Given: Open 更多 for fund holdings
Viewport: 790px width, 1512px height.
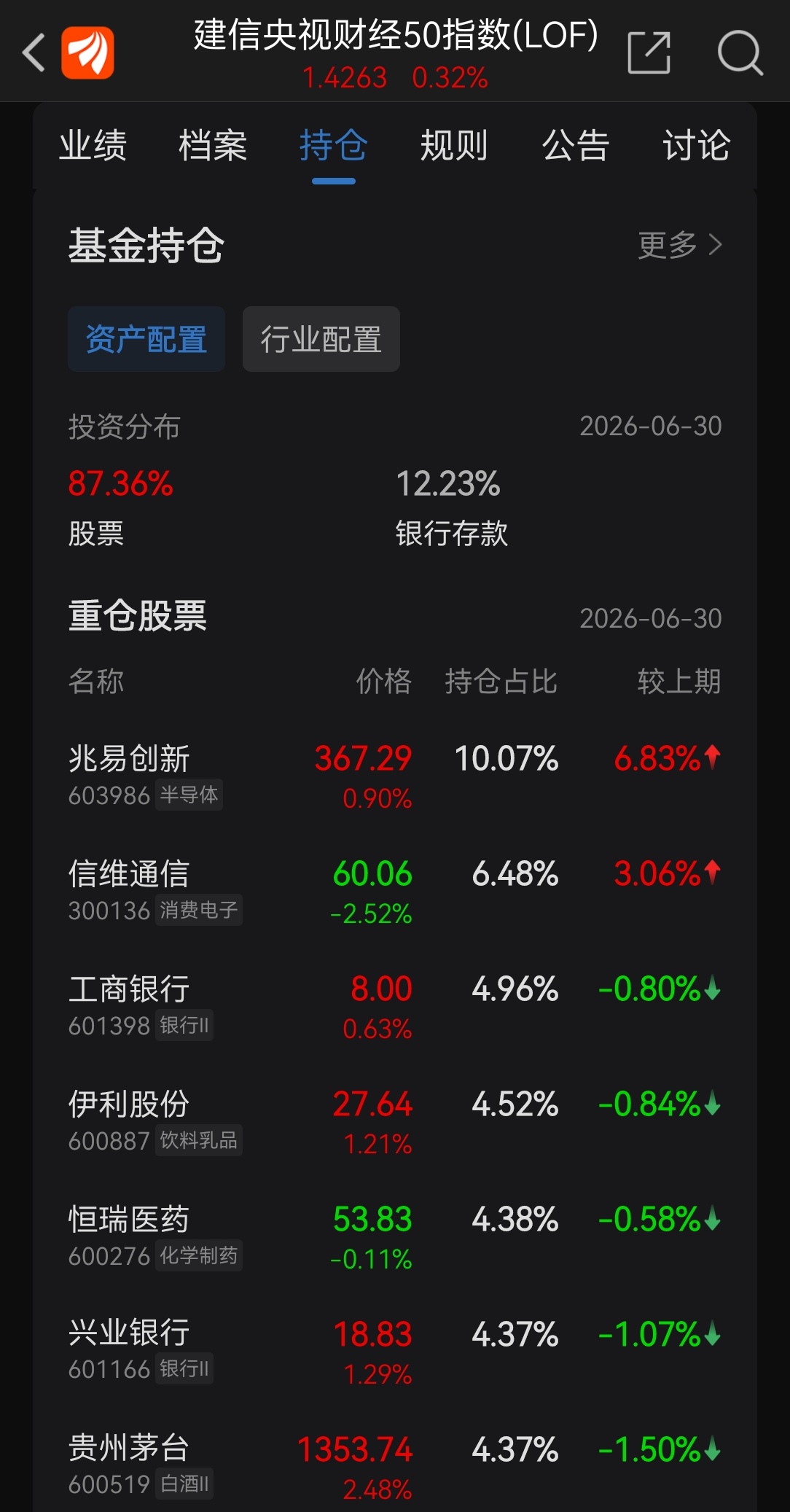Looking at the screenshot, I should point(680,245).
